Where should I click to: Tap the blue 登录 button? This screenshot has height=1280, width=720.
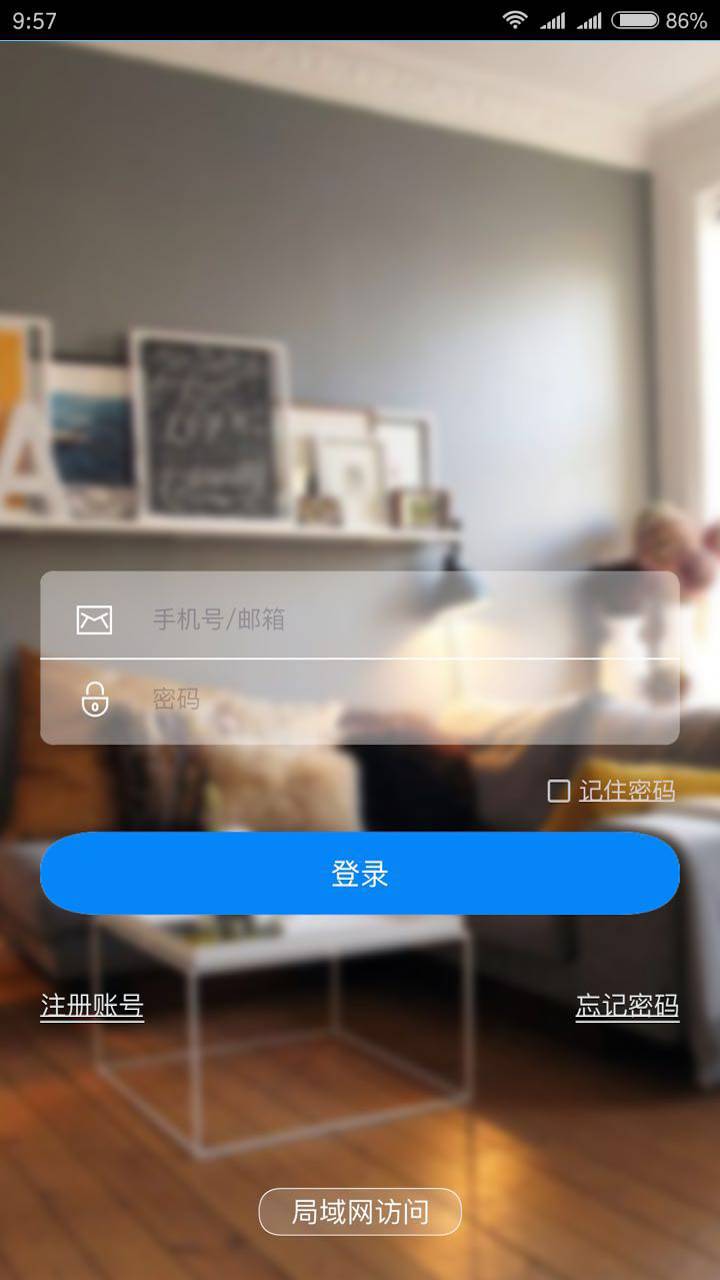(x=360, y=873)
